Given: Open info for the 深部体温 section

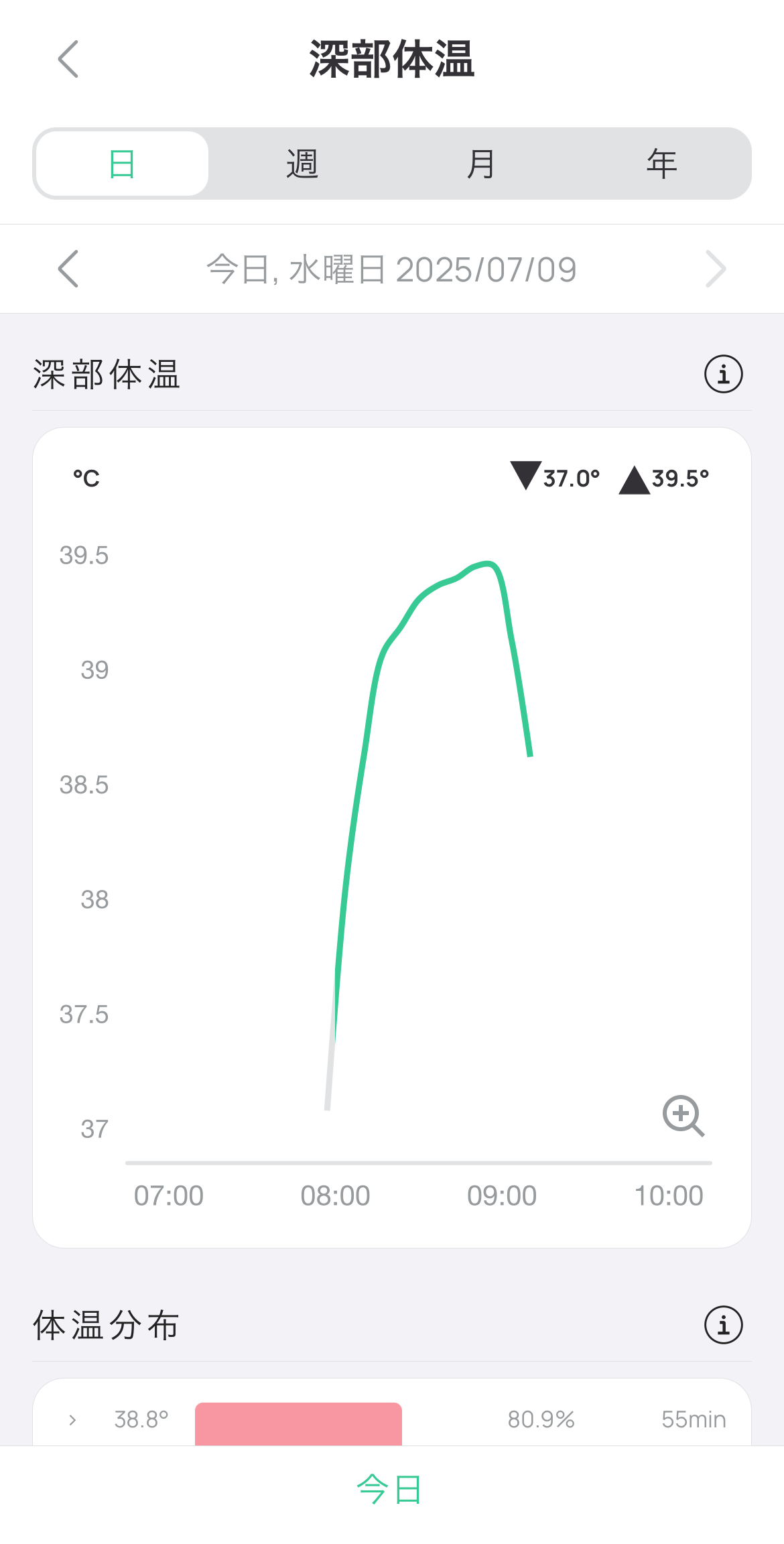Looking at the screenshot, I should (x=724, y=374).
